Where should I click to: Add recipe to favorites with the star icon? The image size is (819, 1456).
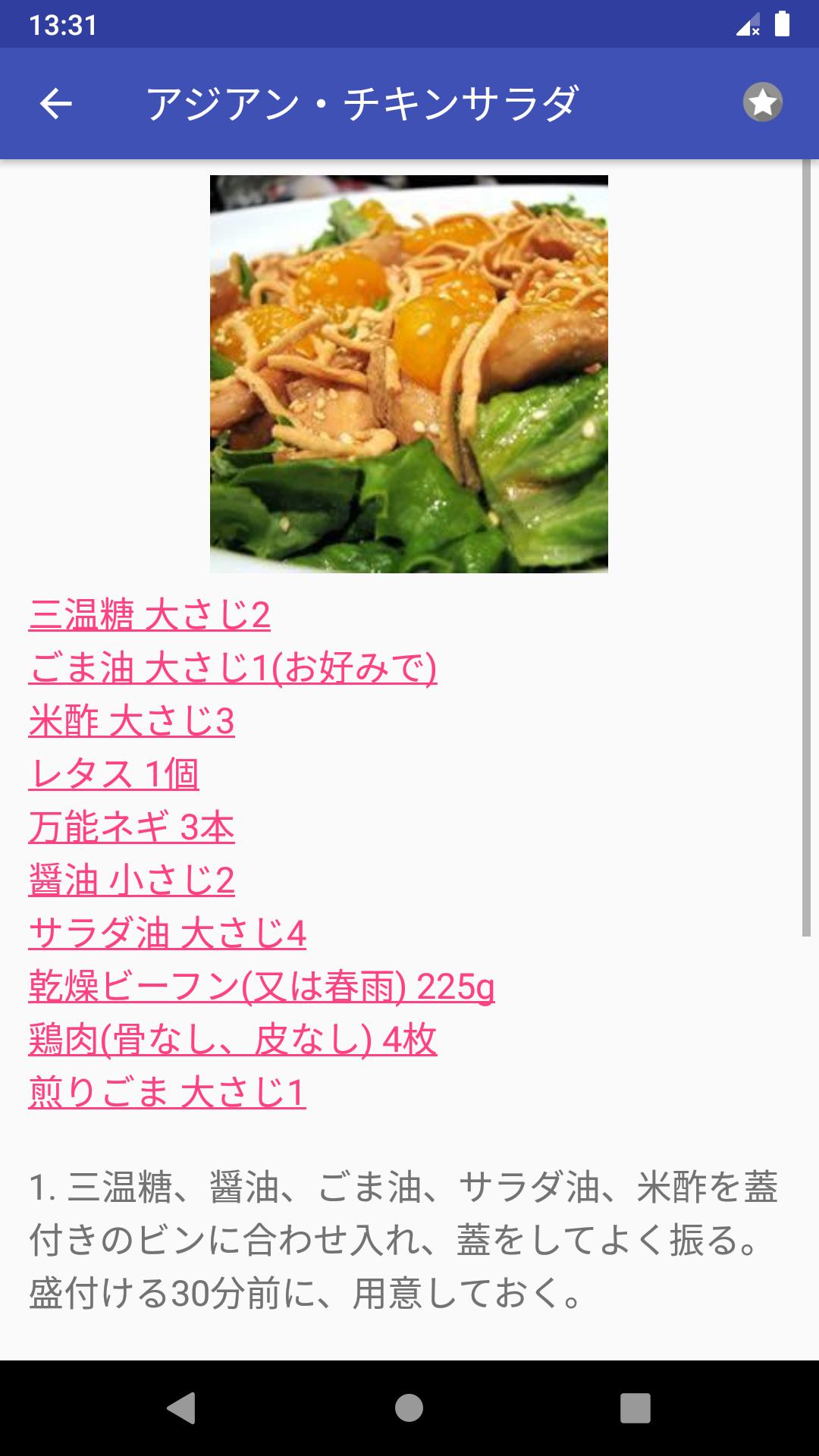[762, 102]
